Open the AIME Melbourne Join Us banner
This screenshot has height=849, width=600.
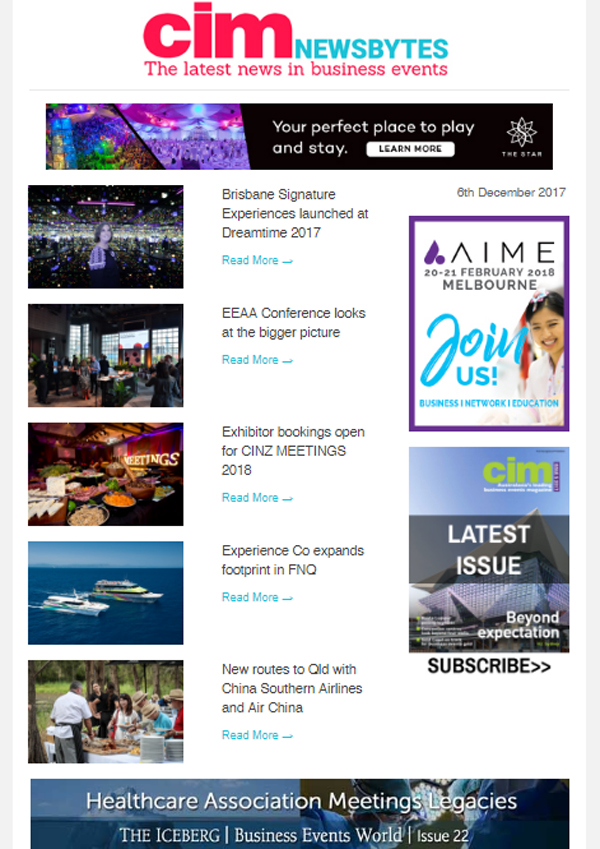[x=489, y=323]
